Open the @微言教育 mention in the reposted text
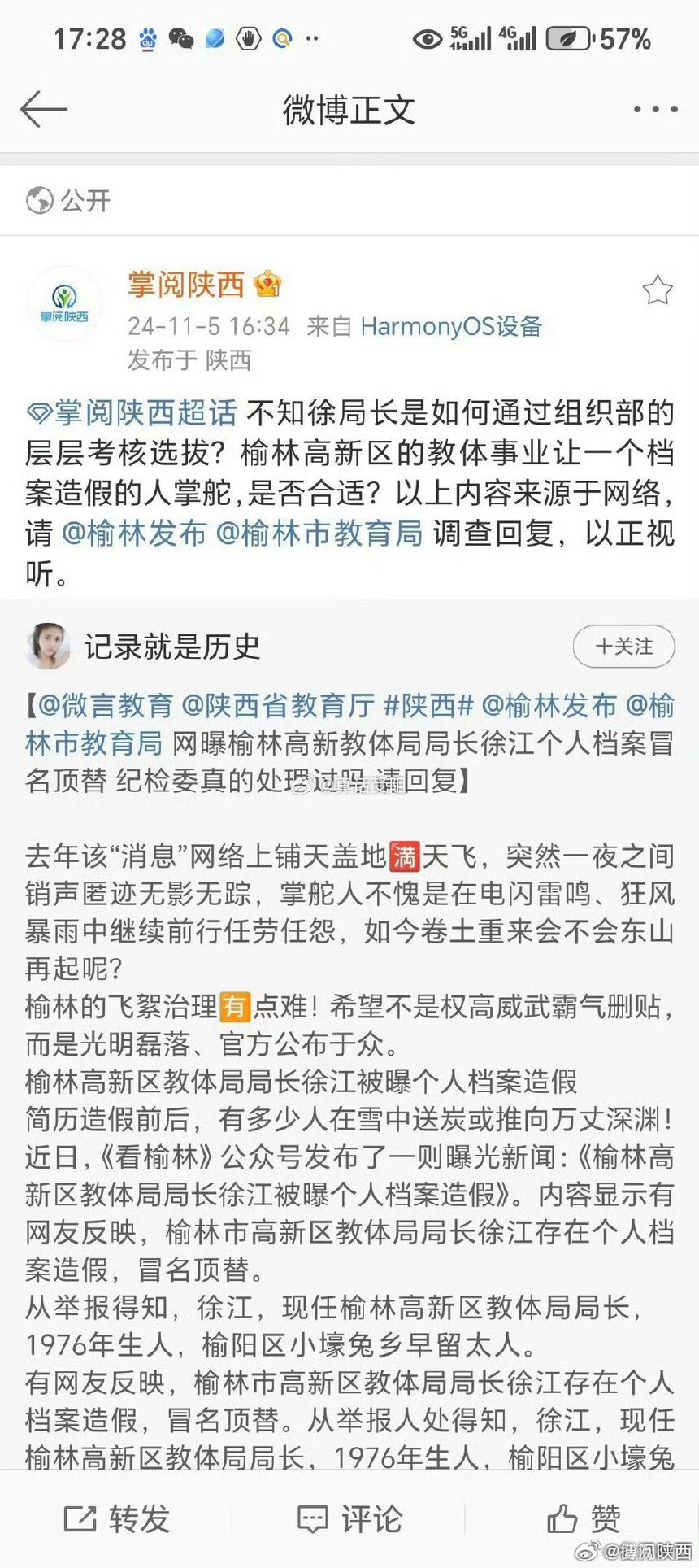Screen dimensions: 699x1568 106,705
